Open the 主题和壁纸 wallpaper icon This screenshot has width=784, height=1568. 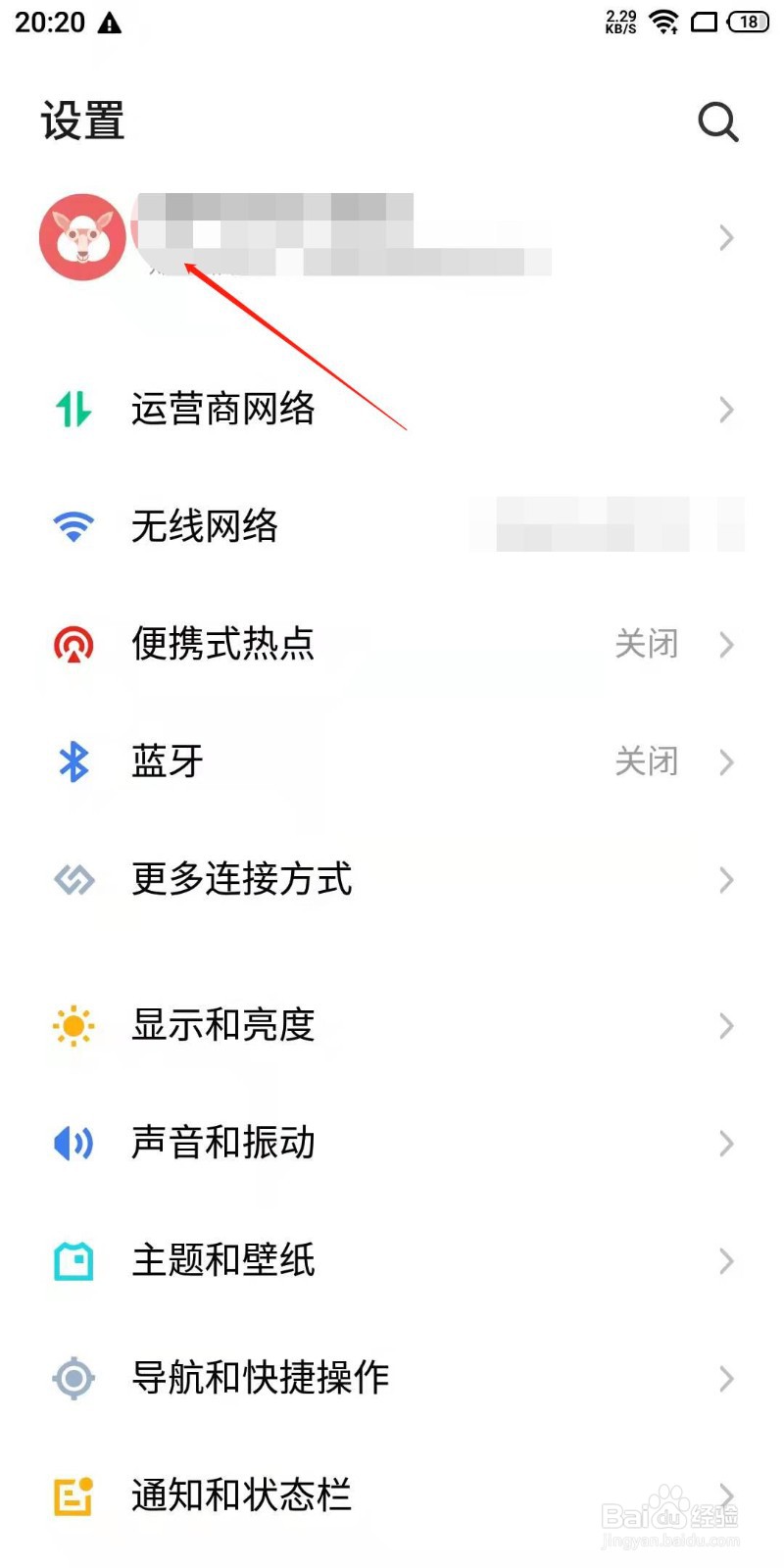(73, 1262)
